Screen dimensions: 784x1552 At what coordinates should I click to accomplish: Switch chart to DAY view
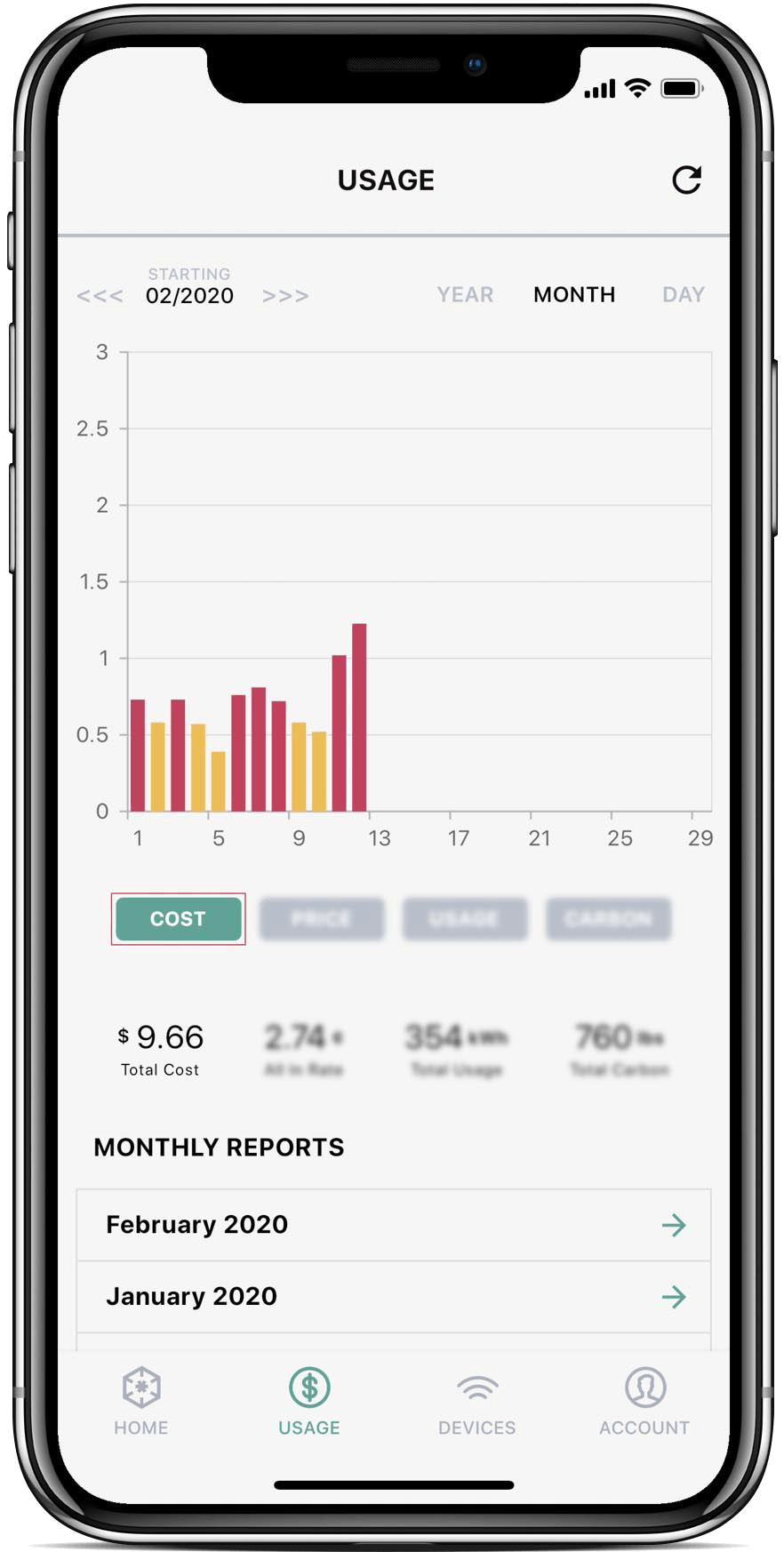(684, 295)
